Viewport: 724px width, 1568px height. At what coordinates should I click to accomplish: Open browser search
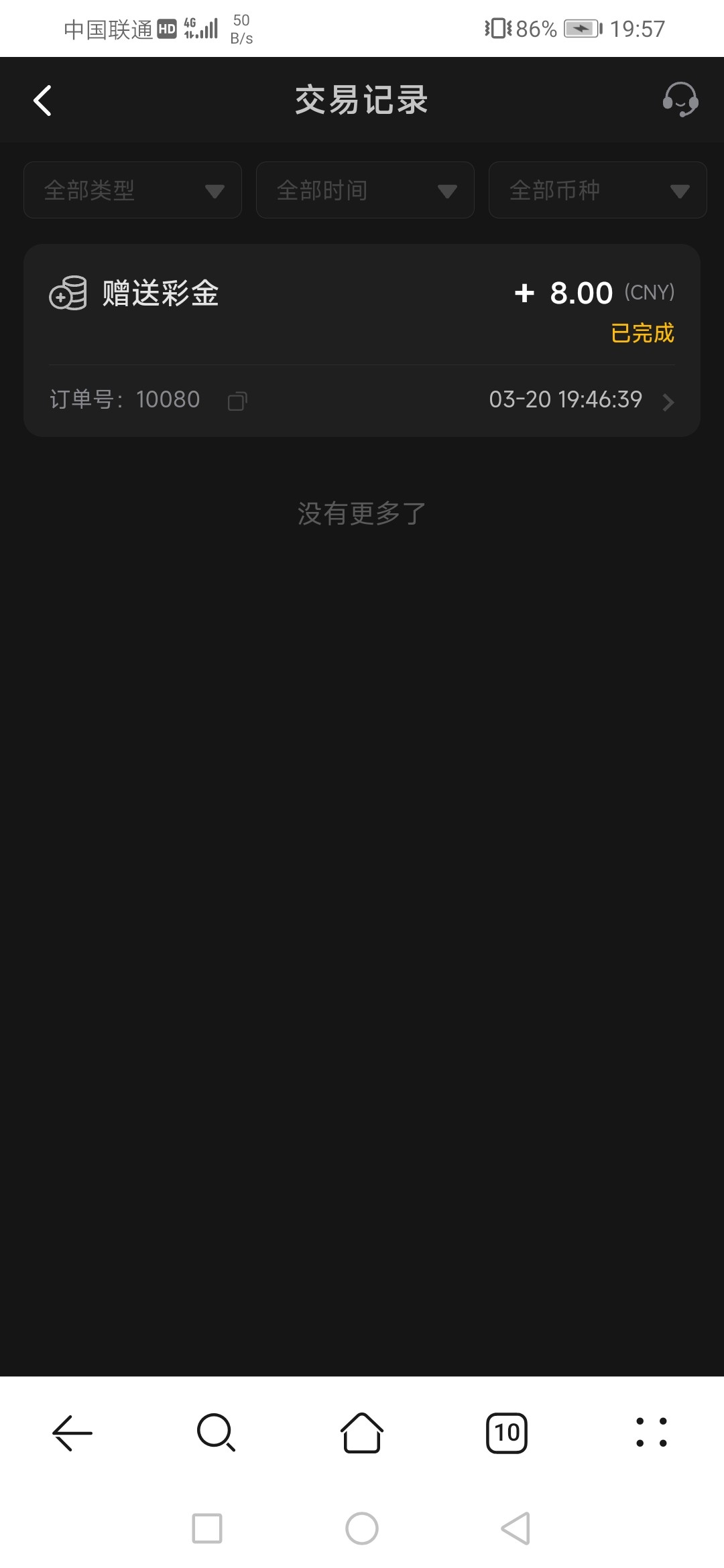(216, 1433)
